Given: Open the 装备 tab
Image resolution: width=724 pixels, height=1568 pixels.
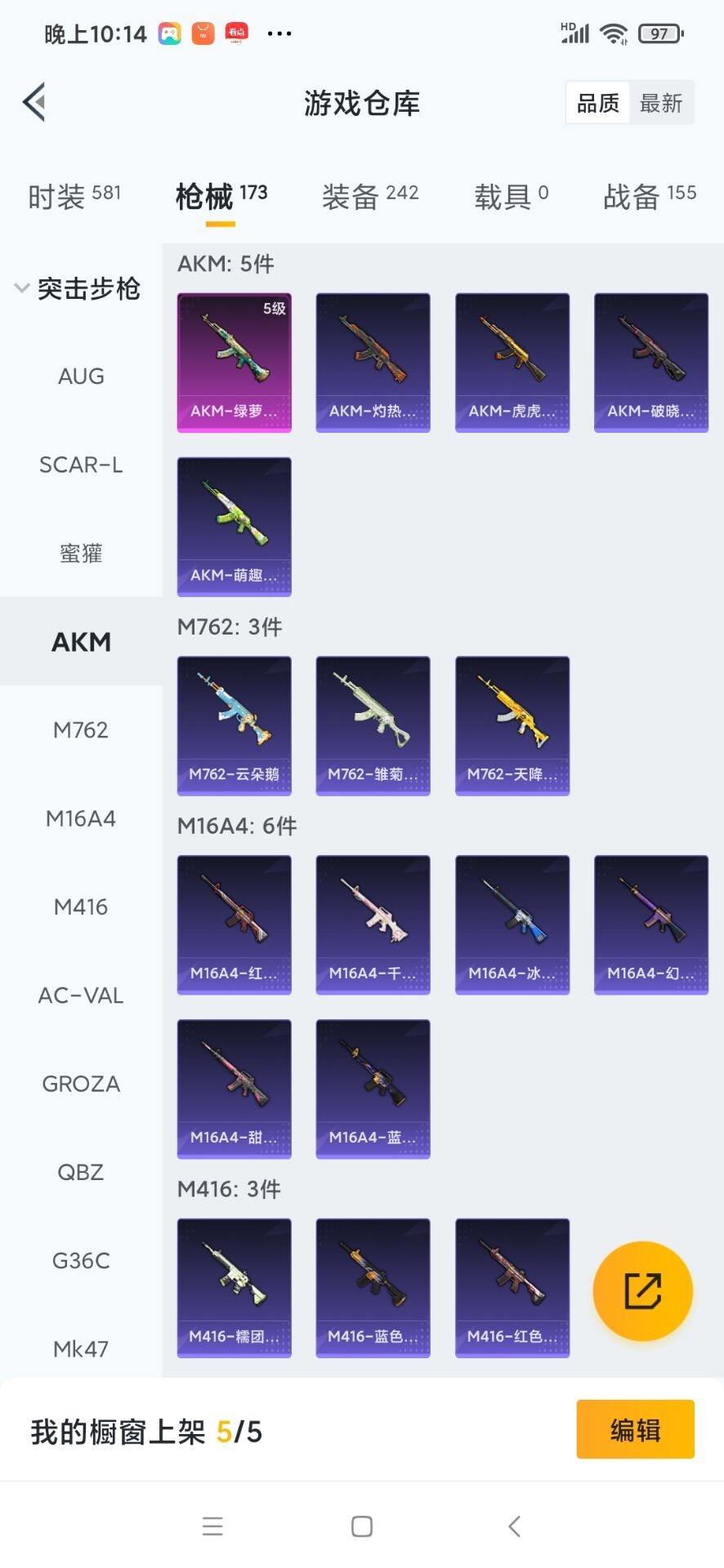Looking at the screenshot, I should [x=369, y=196].
